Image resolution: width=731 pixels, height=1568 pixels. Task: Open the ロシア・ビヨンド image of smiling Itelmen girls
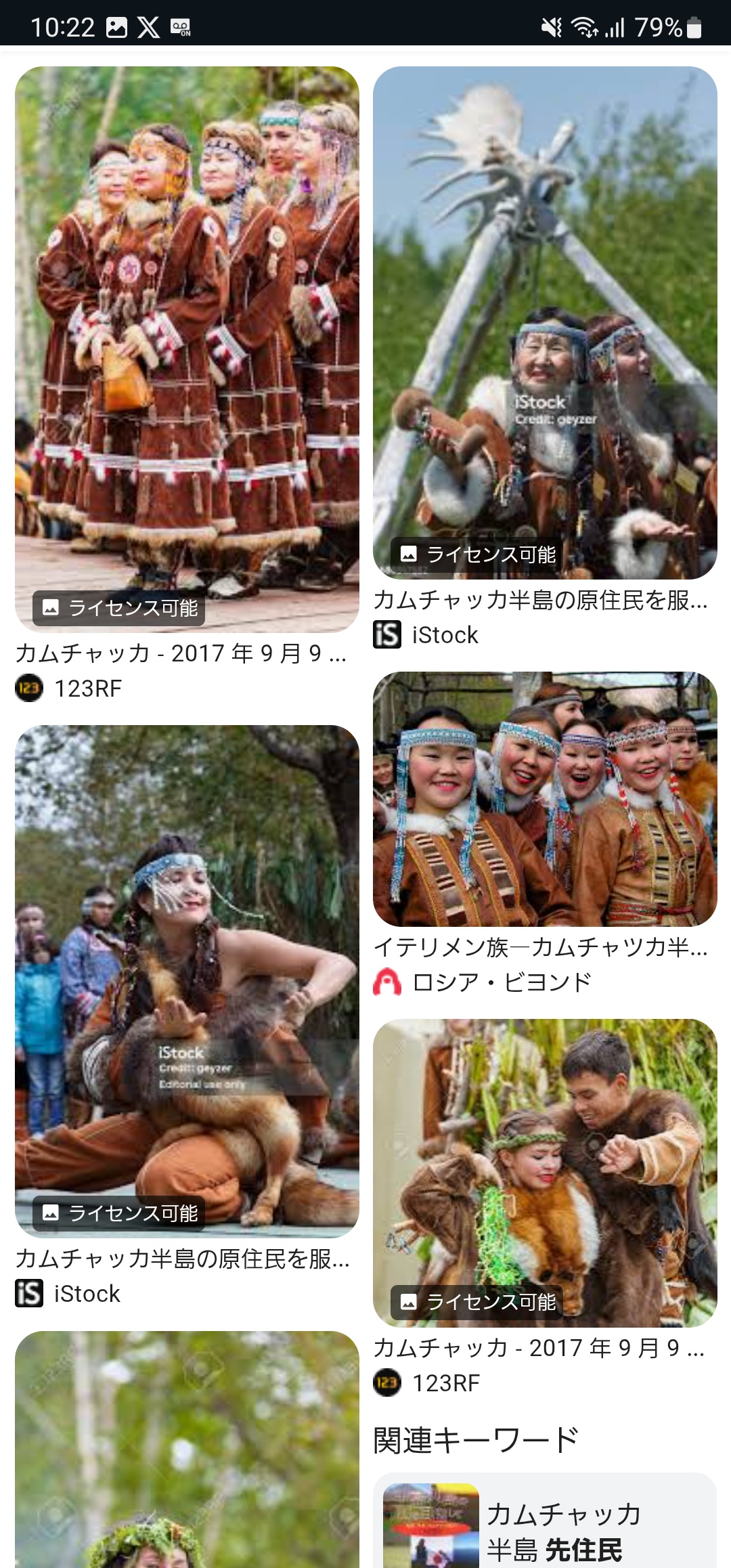pos(545,799)
